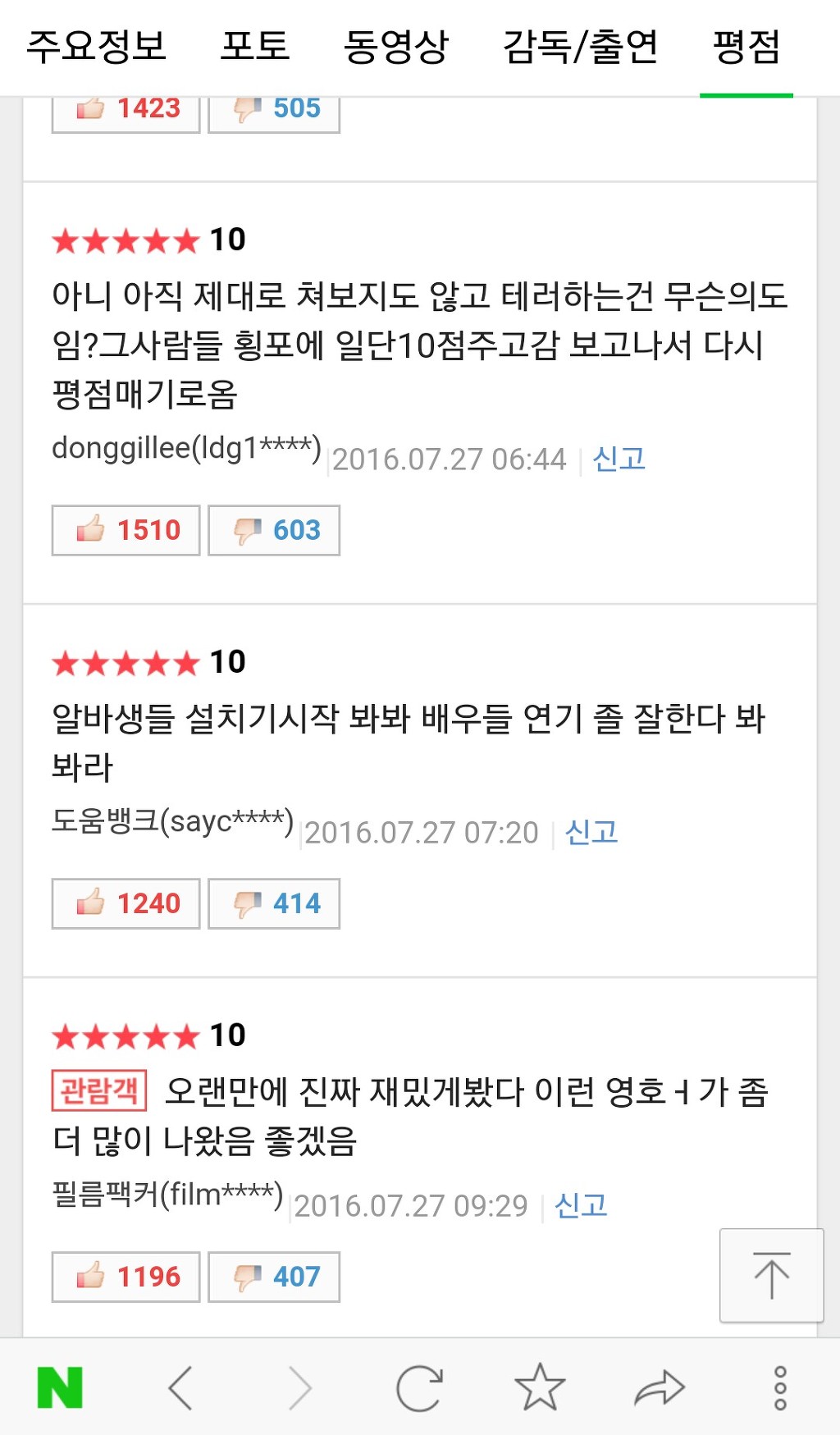Dislike 도움뱅크's review showing 414
840x1435 pixels.
click(274, 903)
